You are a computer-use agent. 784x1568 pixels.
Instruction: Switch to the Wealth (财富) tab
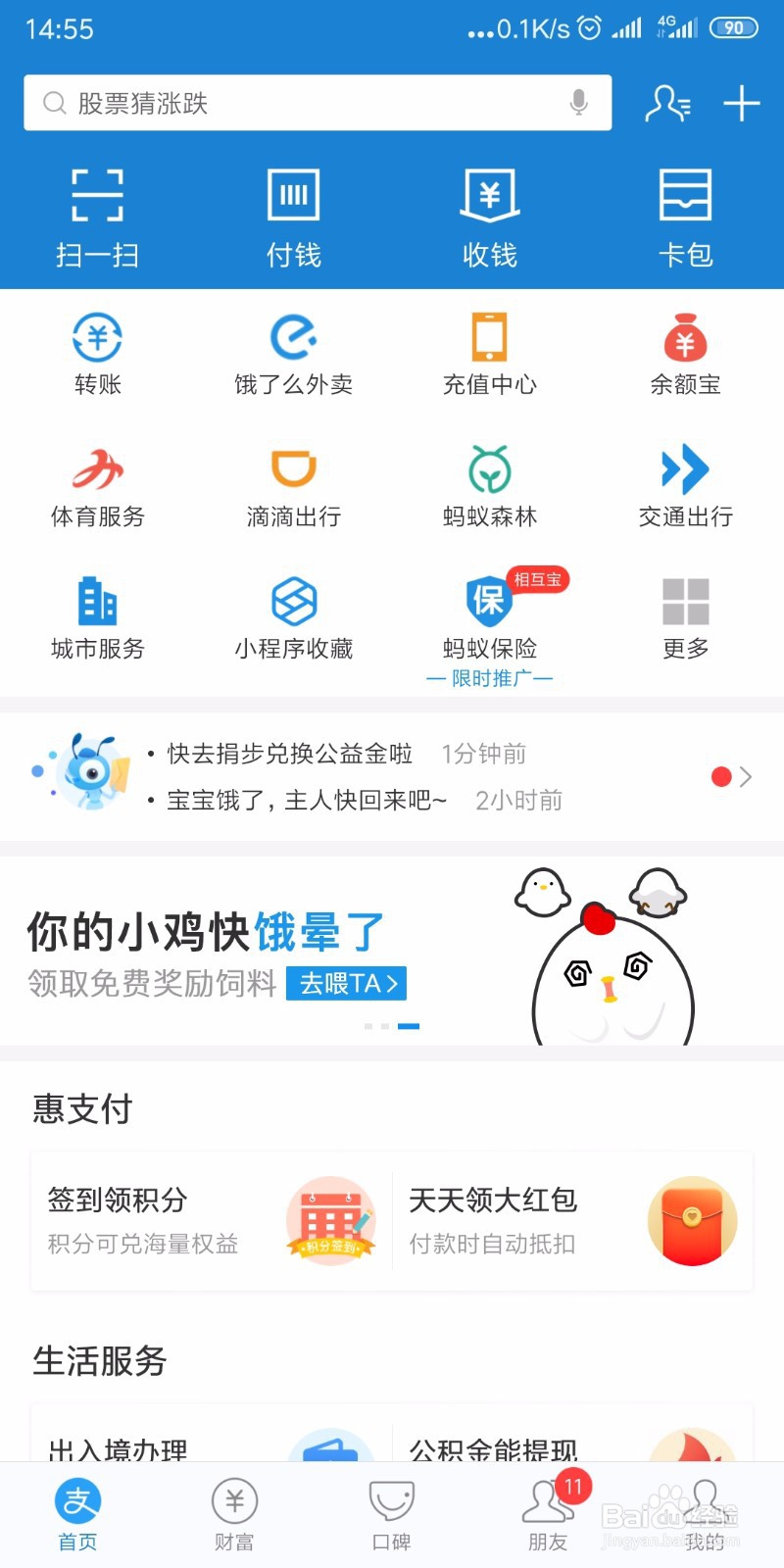coord(234,1512)
